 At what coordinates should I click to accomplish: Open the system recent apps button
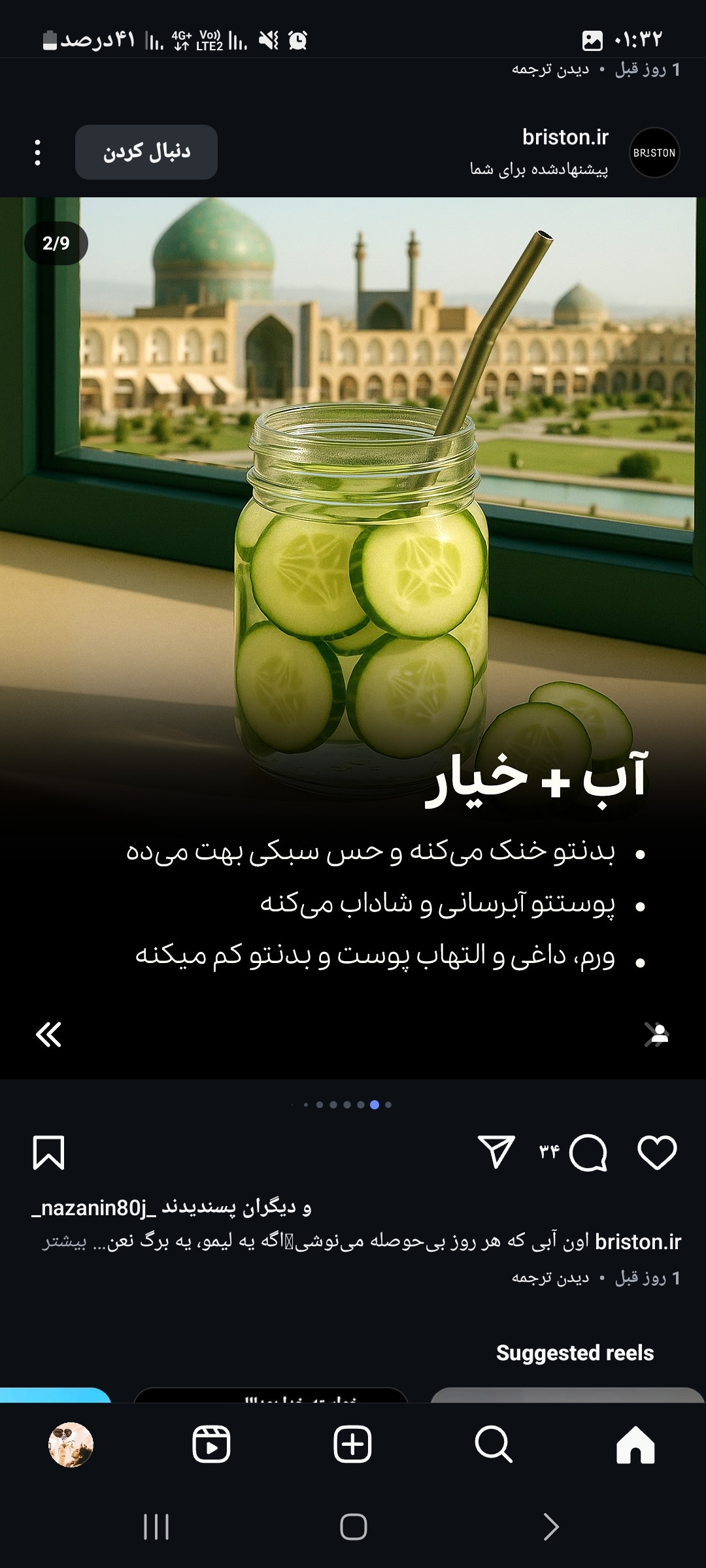click(156, 1527)
